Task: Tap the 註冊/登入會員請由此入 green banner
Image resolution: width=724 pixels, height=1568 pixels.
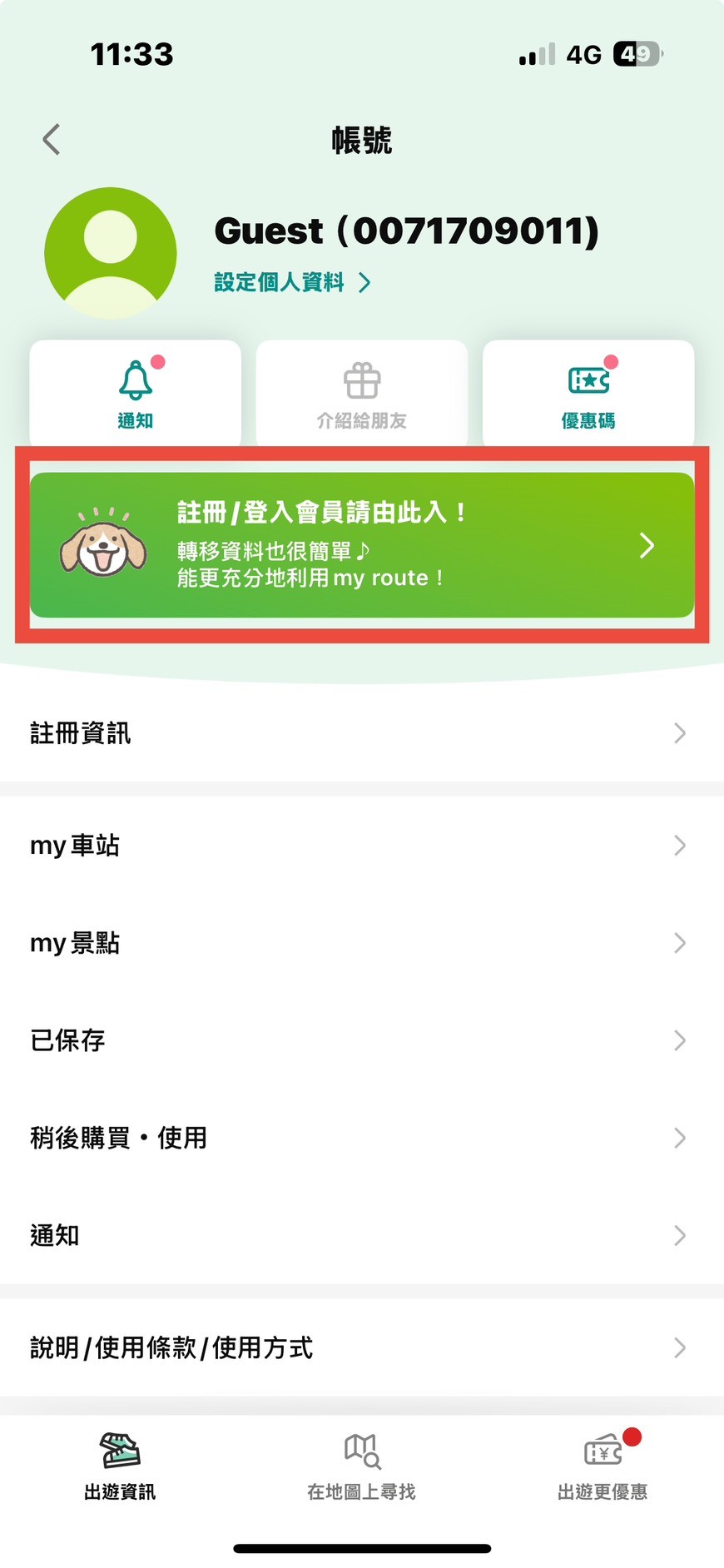Action: [x=362, y=545]
